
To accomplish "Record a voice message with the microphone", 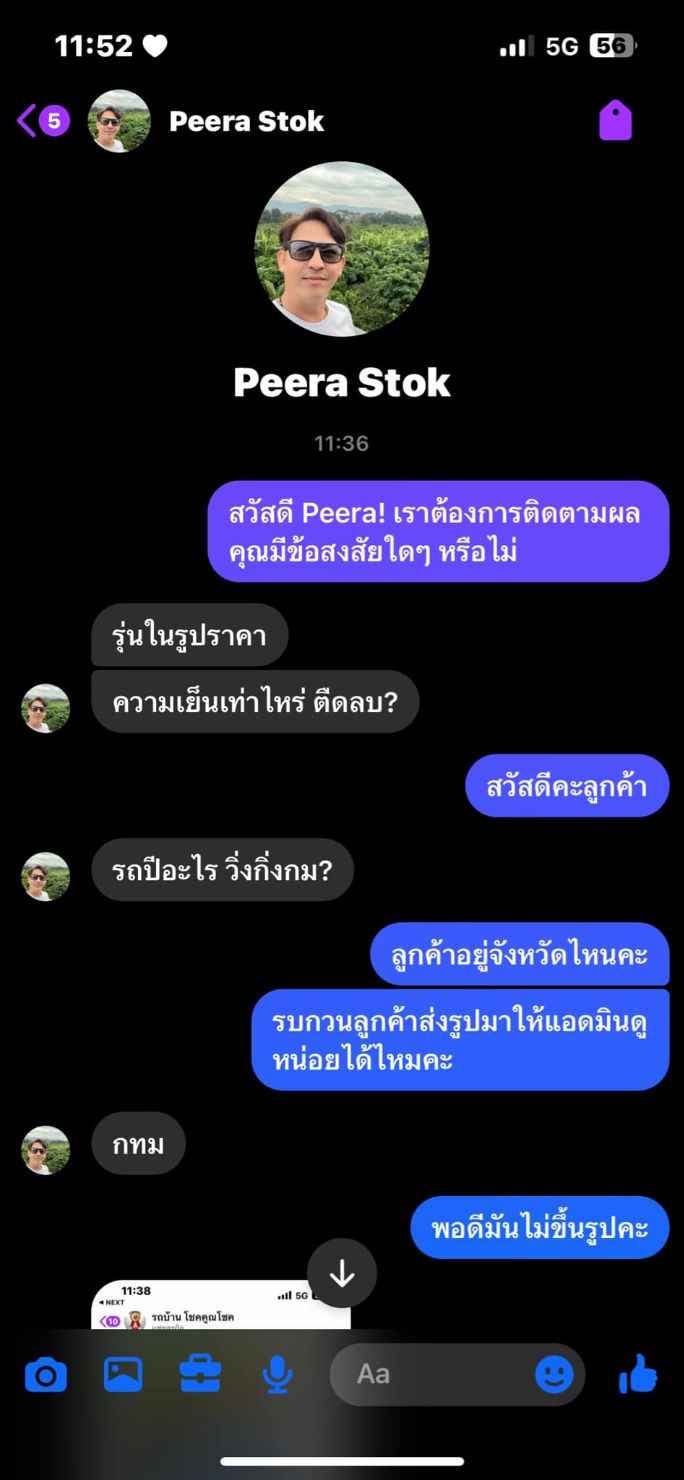I will click(277, 1376).
